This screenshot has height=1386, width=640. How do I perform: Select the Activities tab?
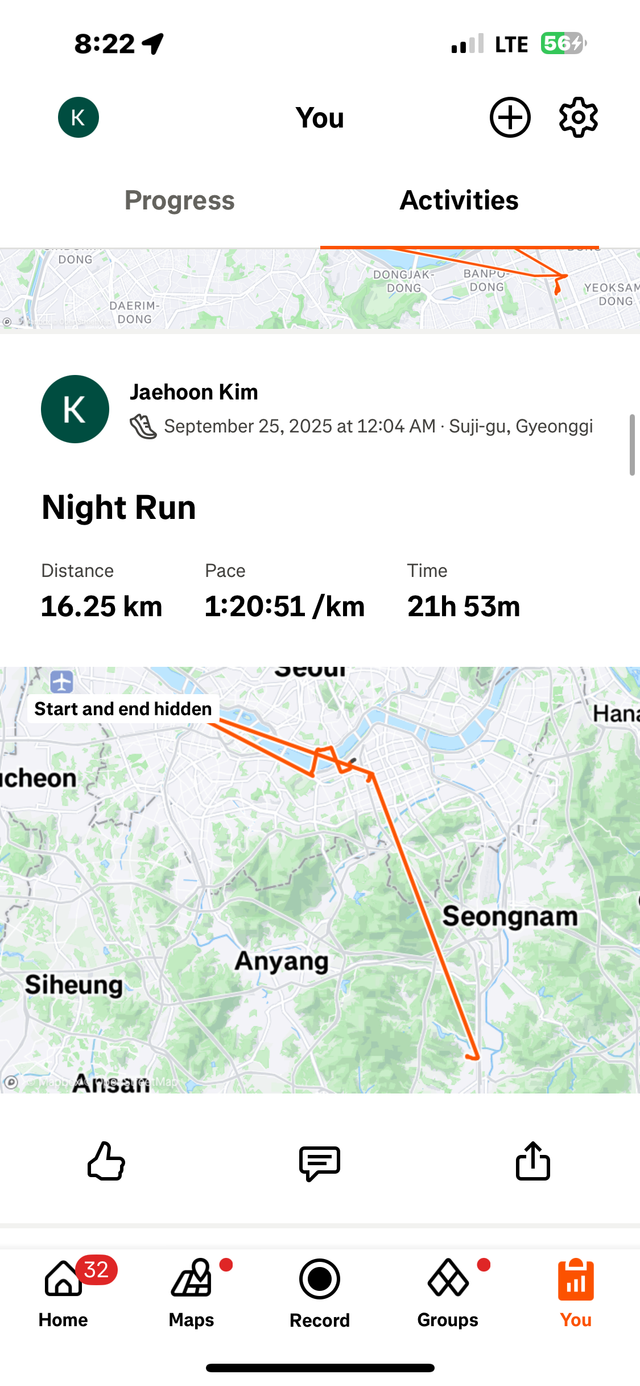pos(459,200)
